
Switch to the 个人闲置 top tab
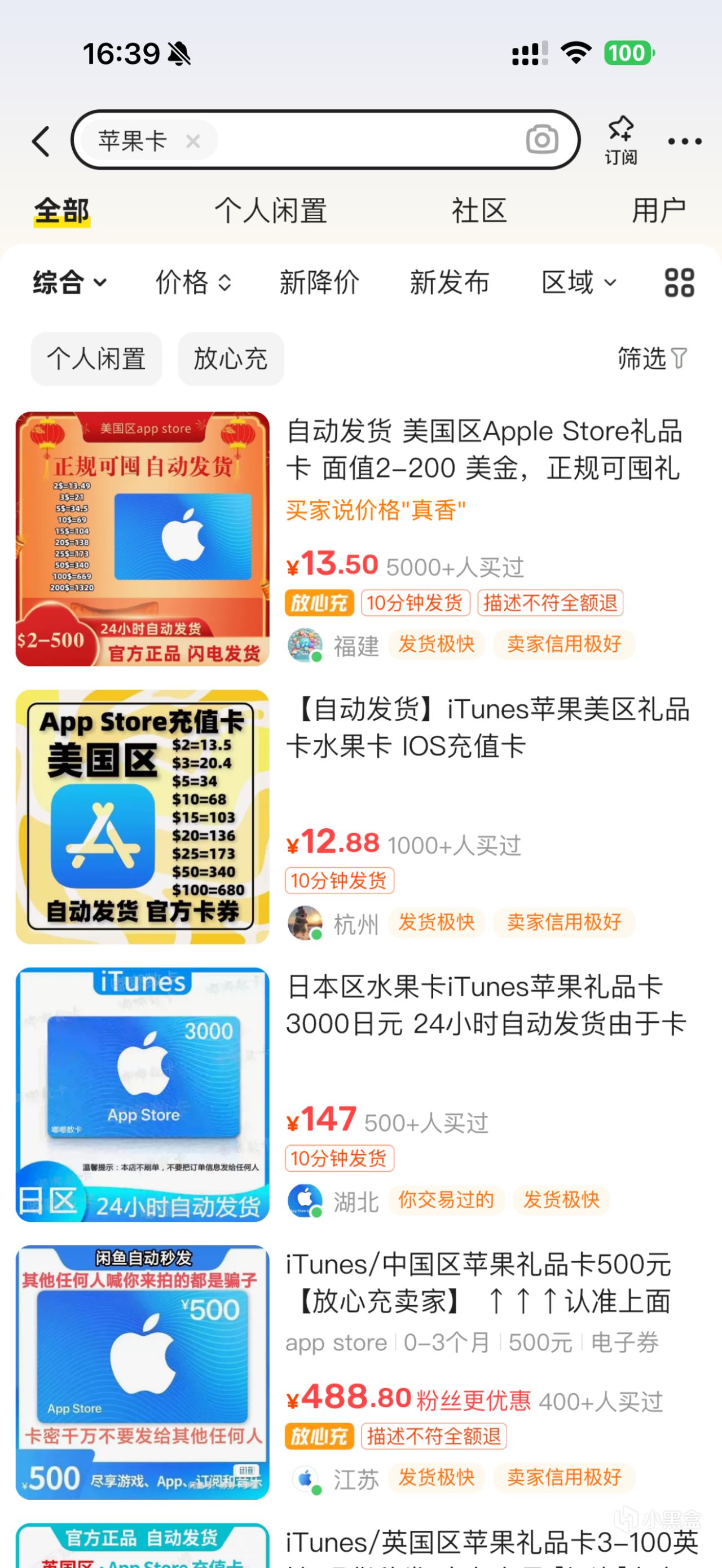270,211
